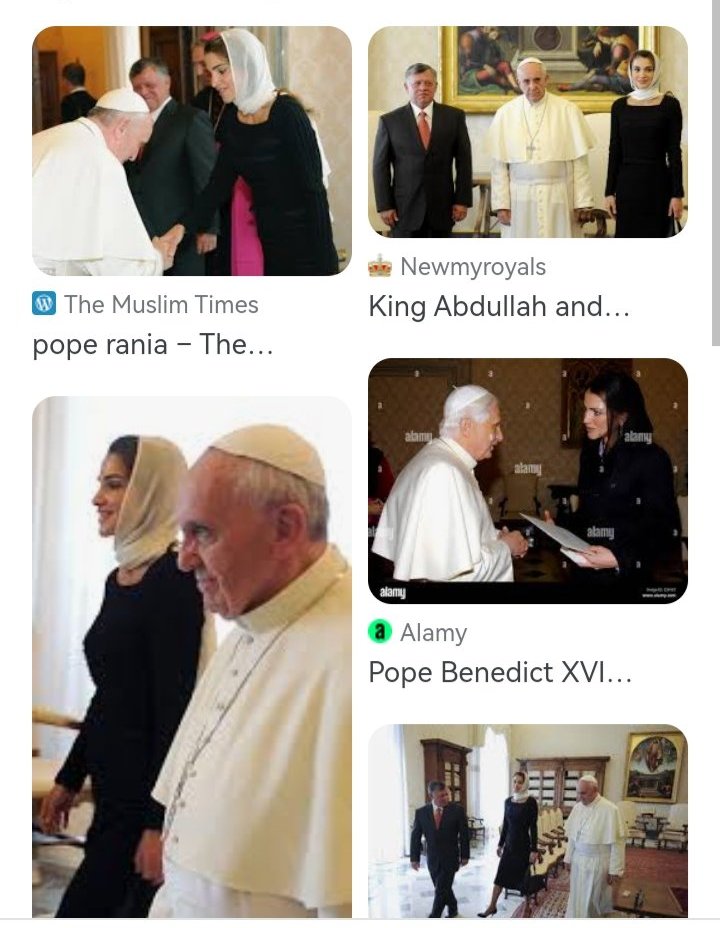The image size is (720, 928).
Task: Open the tall portrait image result
Action: [x=191, y=655]
